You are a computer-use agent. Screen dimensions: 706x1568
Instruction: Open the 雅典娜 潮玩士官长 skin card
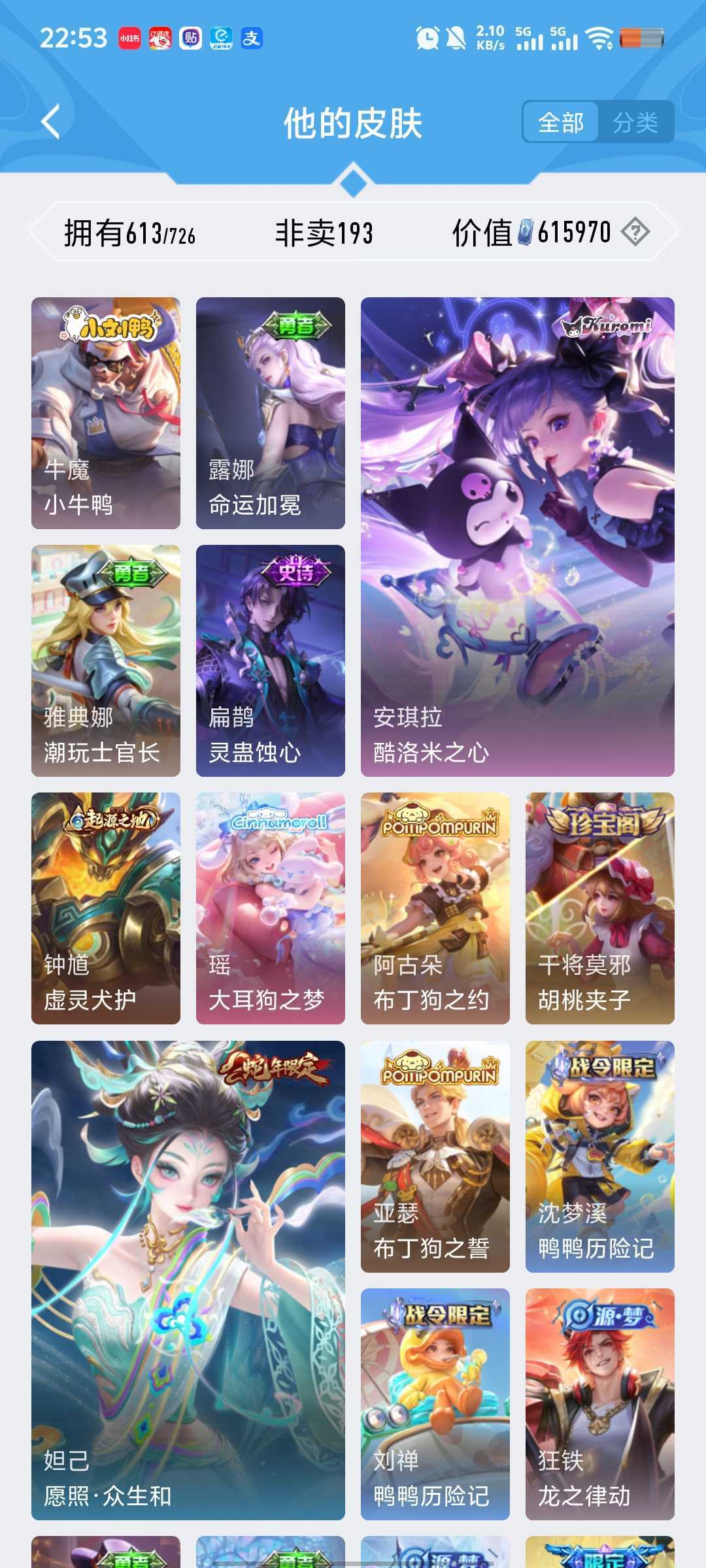[x=106, y=661]
